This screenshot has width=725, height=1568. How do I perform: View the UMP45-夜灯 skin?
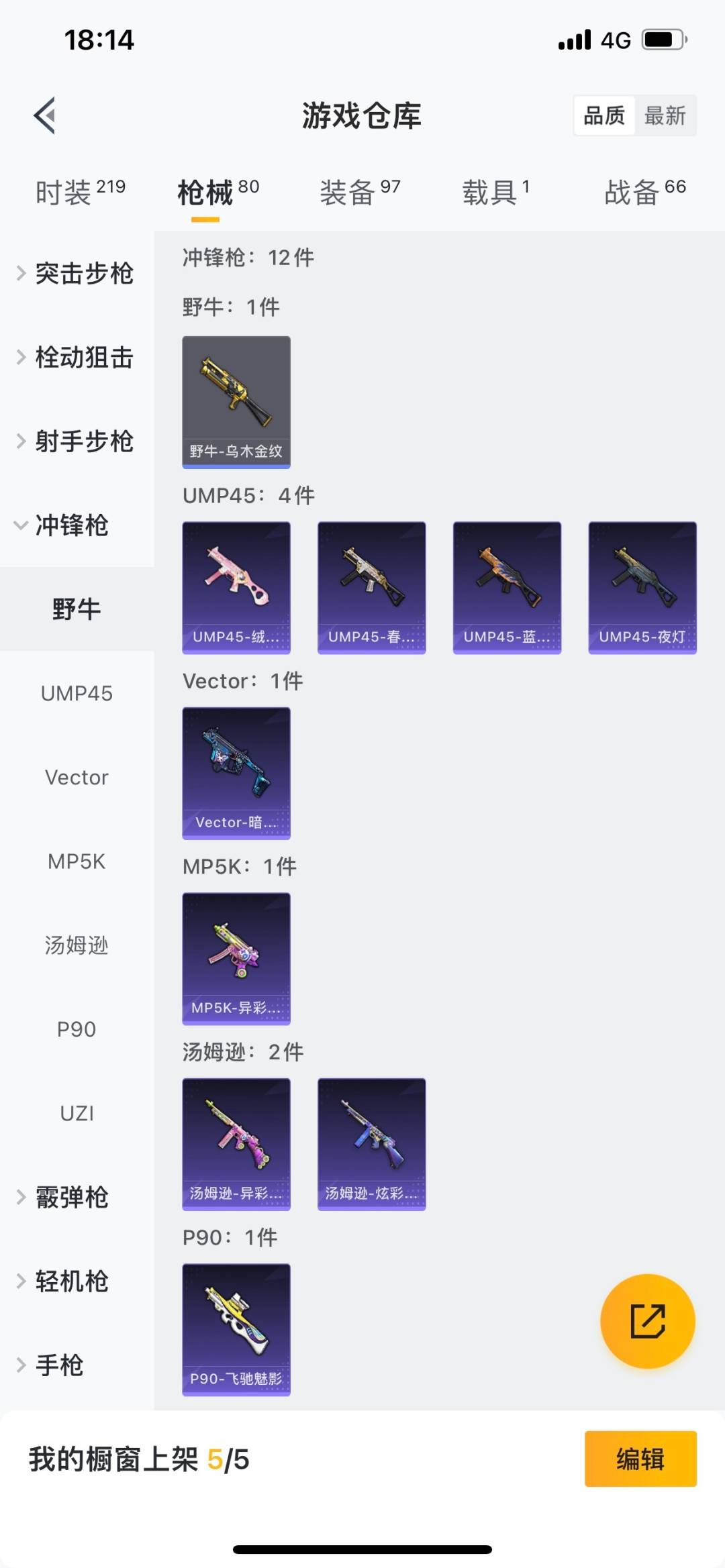642,588
